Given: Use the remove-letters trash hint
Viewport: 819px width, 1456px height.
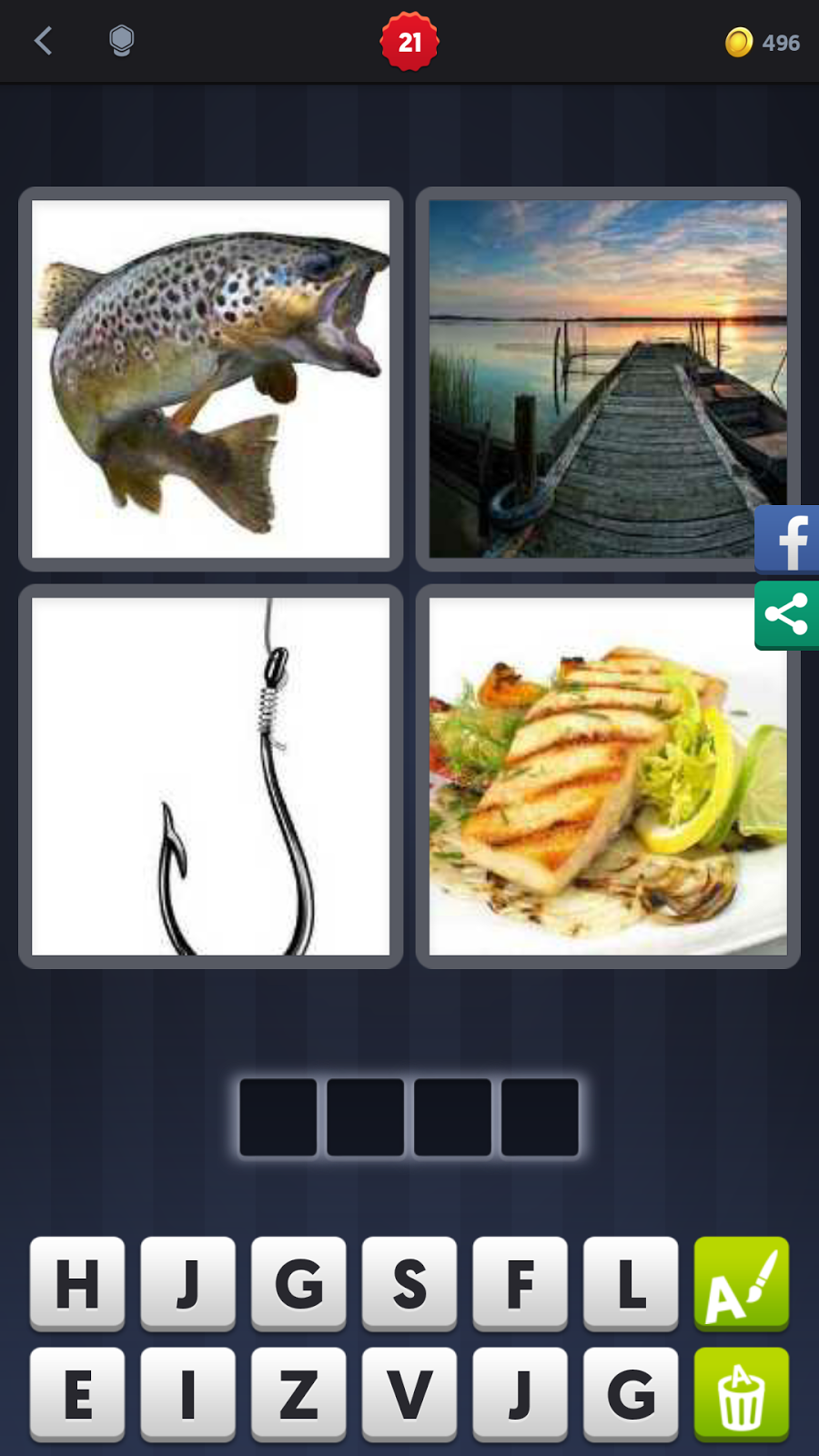Looking at the screenshot, I should click(741, 1394).
